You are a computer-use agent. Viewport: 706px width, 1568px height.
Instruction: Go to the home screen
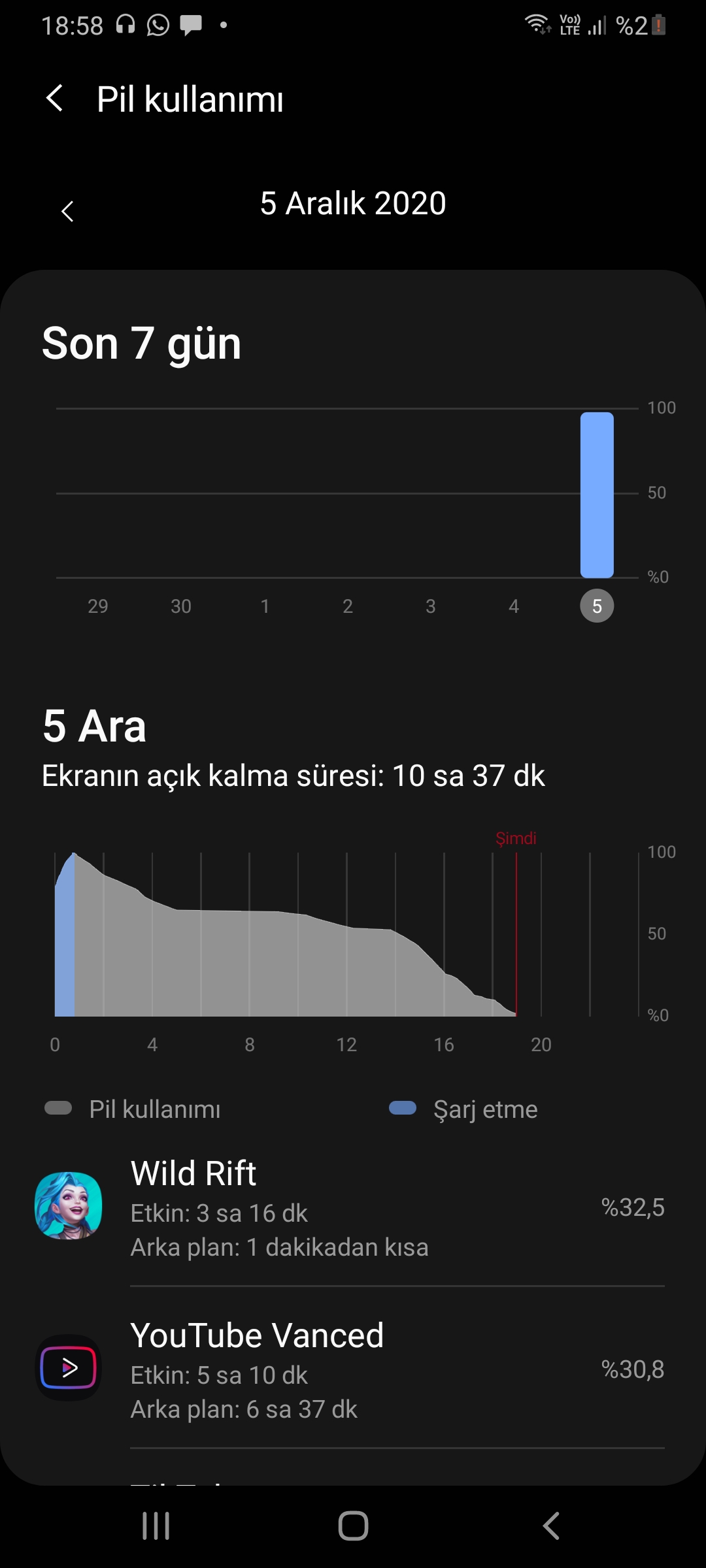click(353, 1526)
